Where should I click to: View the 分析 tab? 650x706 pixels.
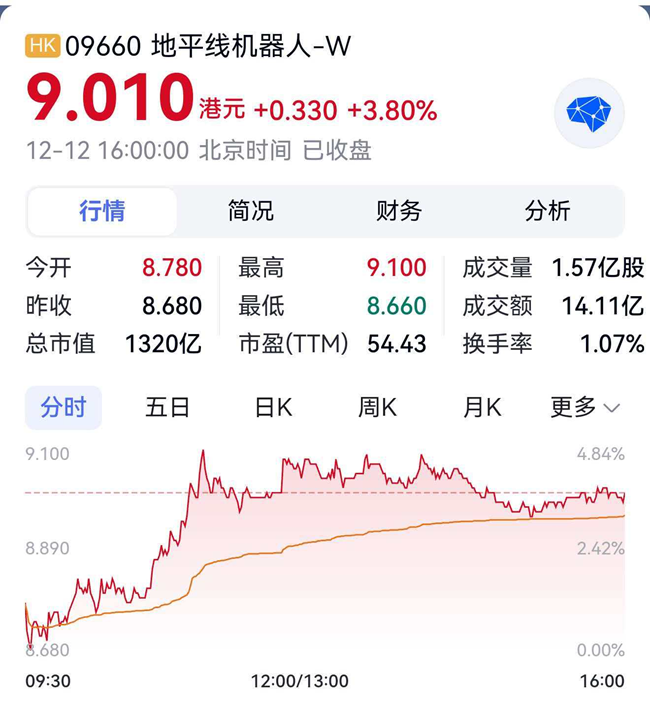coord(547,211)
